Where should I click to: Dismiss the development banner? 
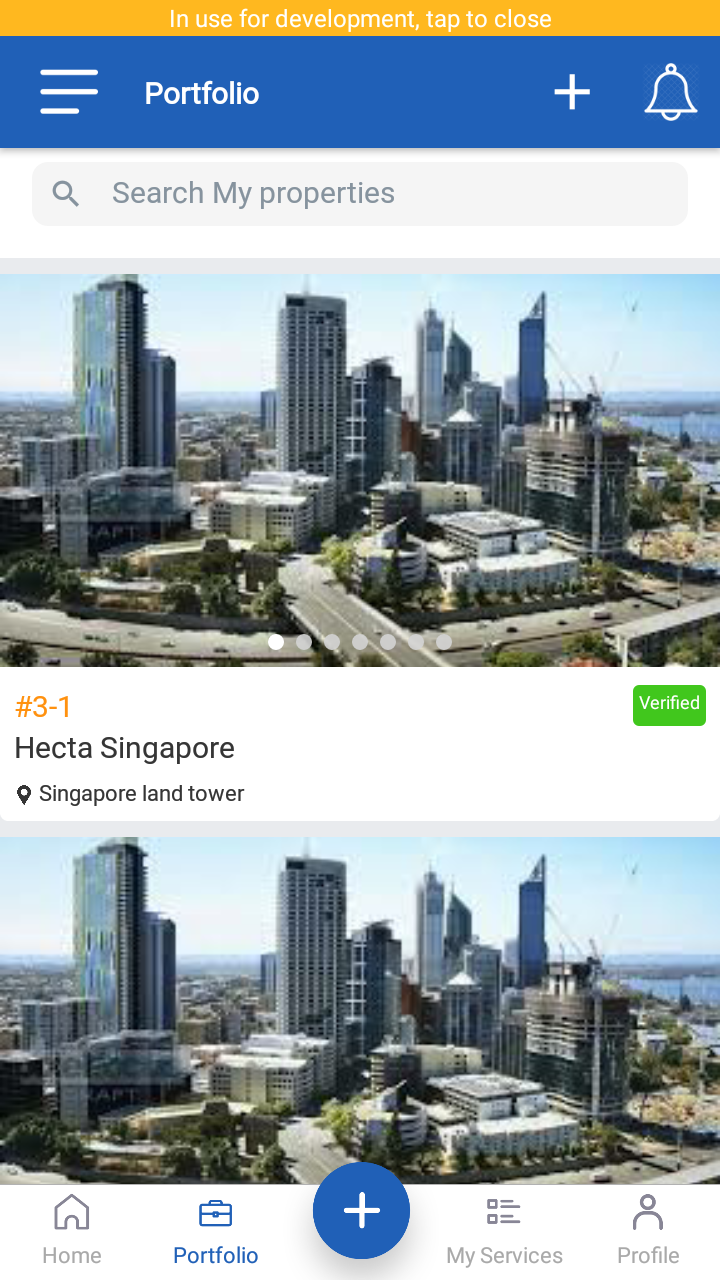(x=360, y=18)
